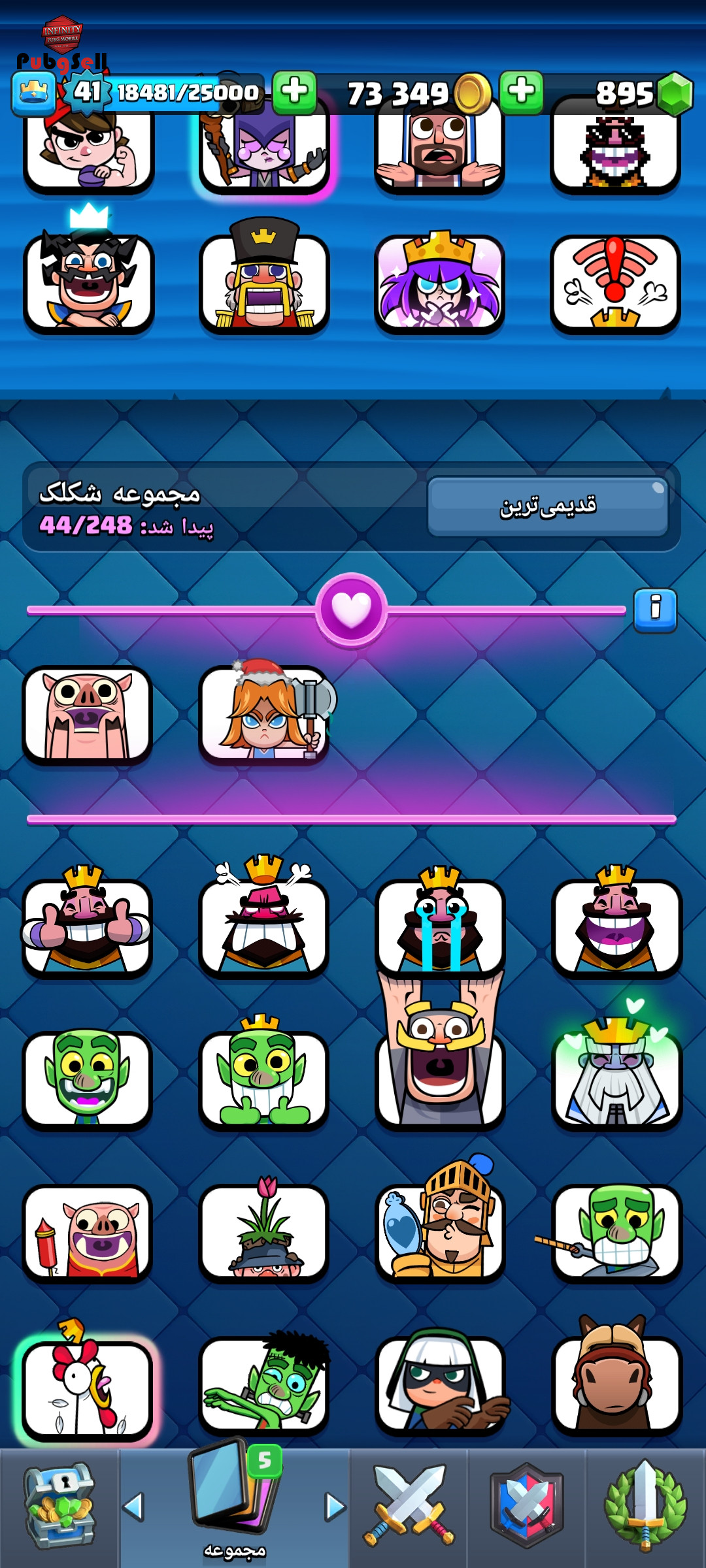Open the sort button labeled قدیمی‌ترین
706x1568 pixels.
(x=548, y=506)
